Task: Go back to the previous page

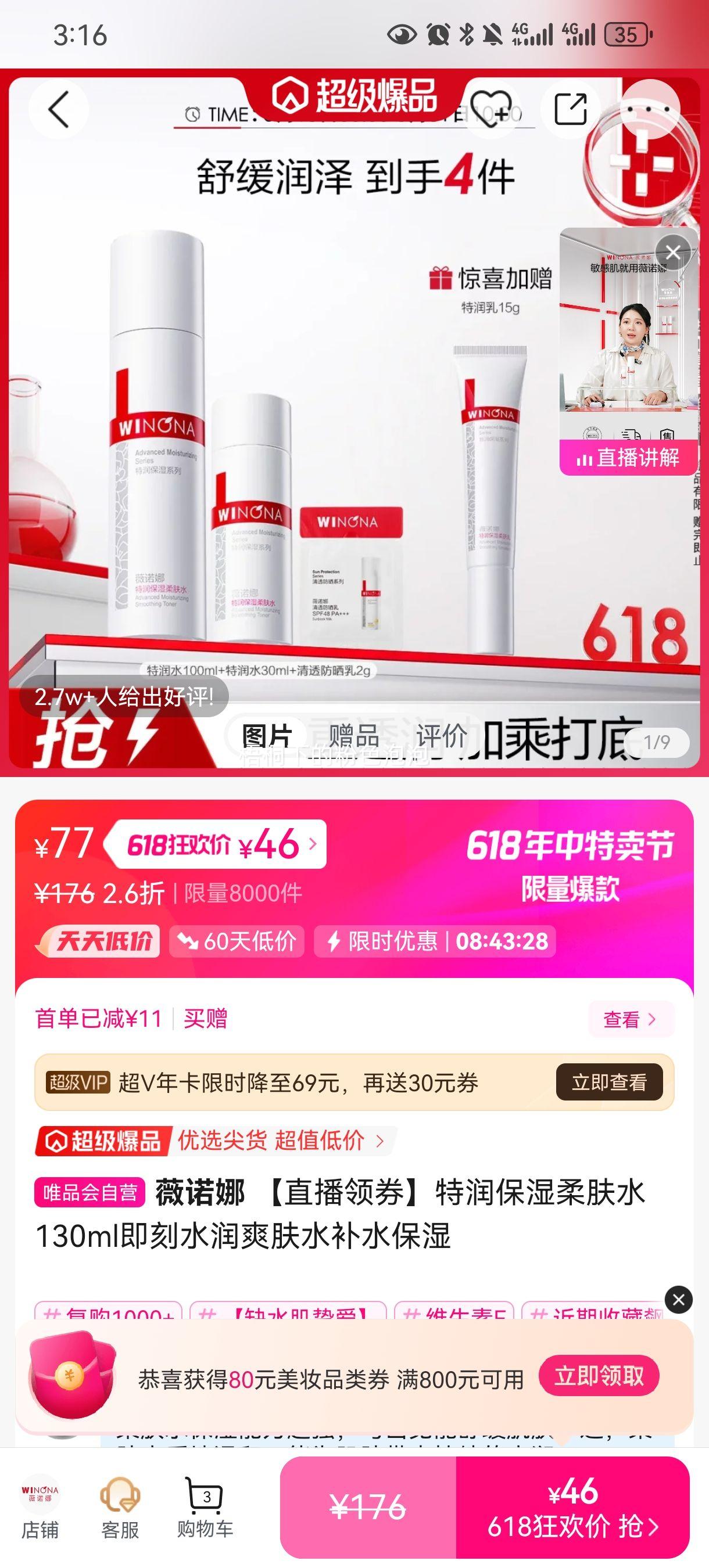Action: [x=59, y=110]
